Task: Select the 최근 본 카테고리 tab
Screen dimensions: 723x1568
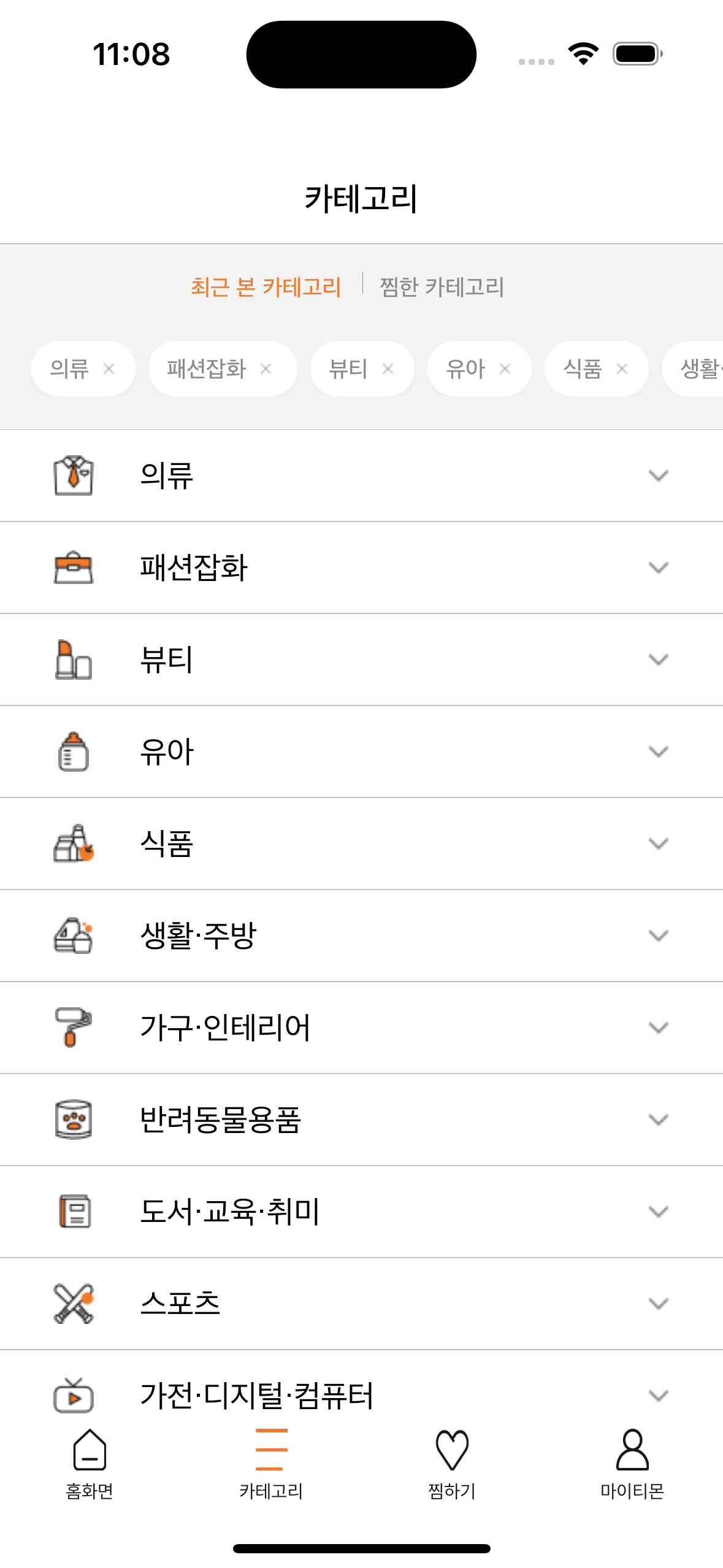Action: (266, 287)
